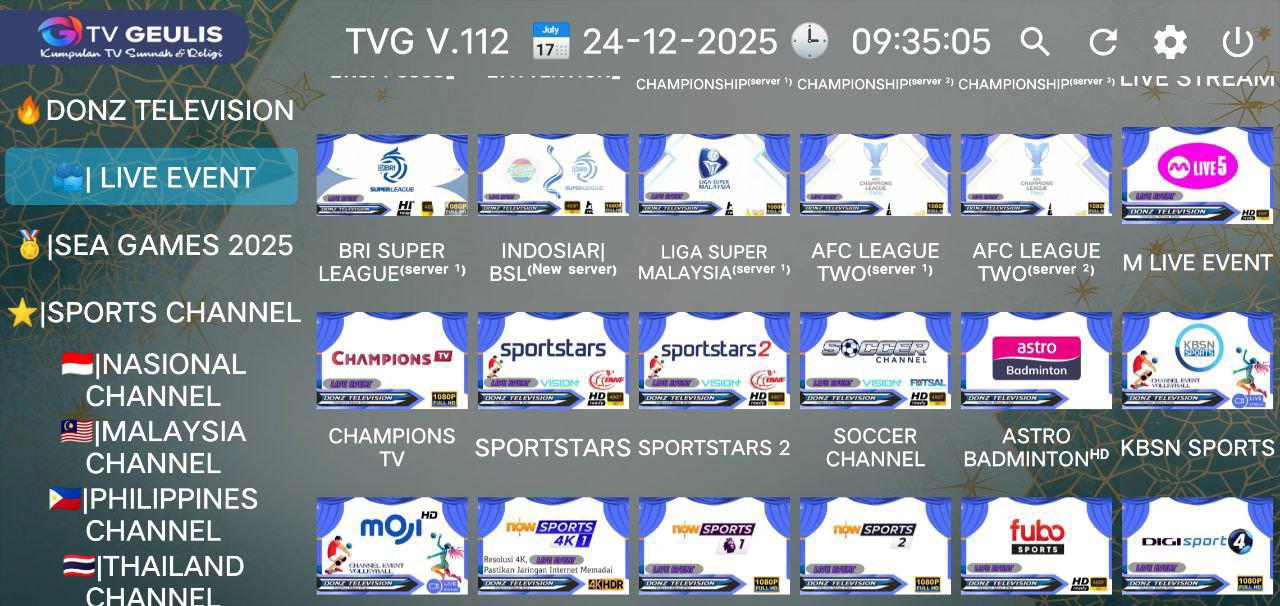This screenshot has width=1280, height=606.
Task: Open the Fubo Sports tile
Action: [1036, 545]
